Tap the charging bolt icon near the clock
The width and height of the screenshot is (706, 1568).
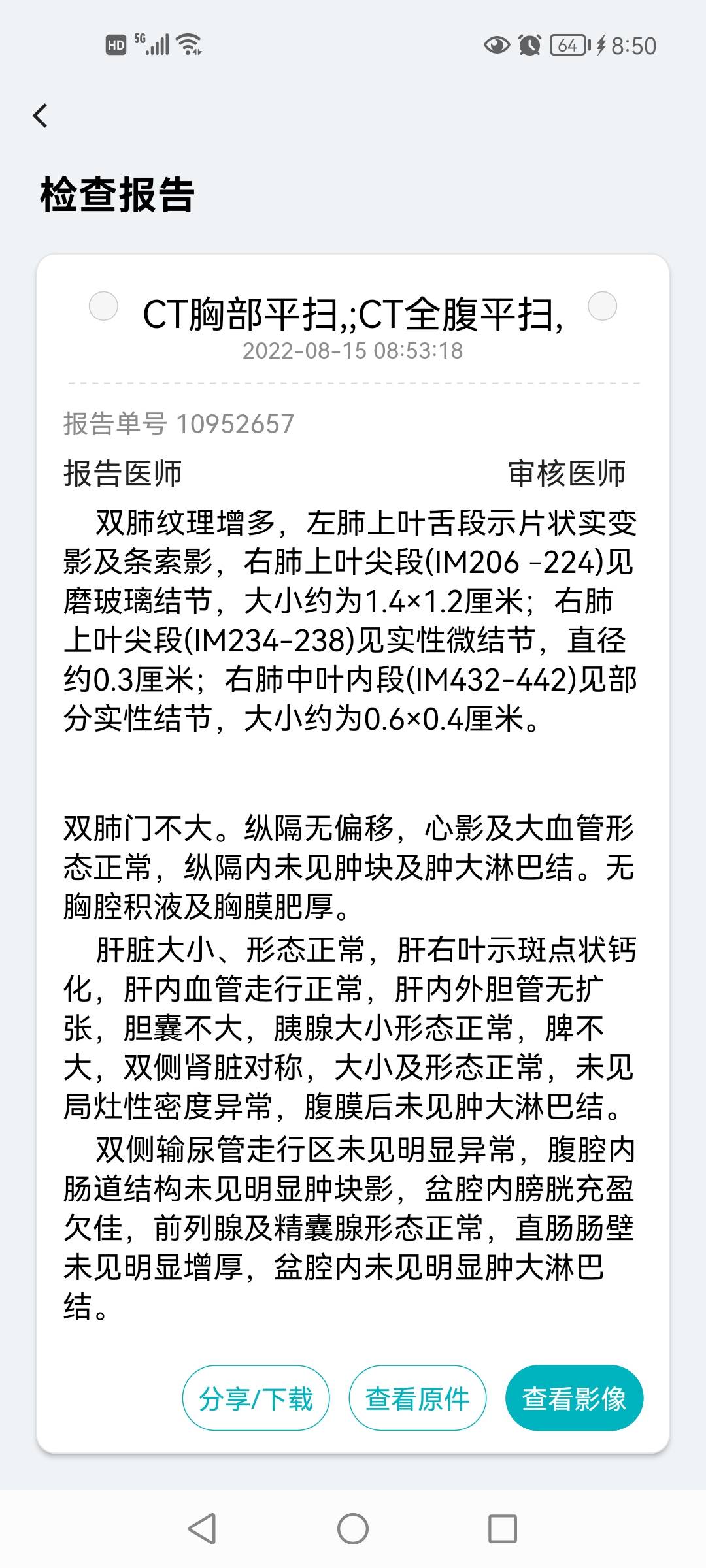tap(599, 46)
